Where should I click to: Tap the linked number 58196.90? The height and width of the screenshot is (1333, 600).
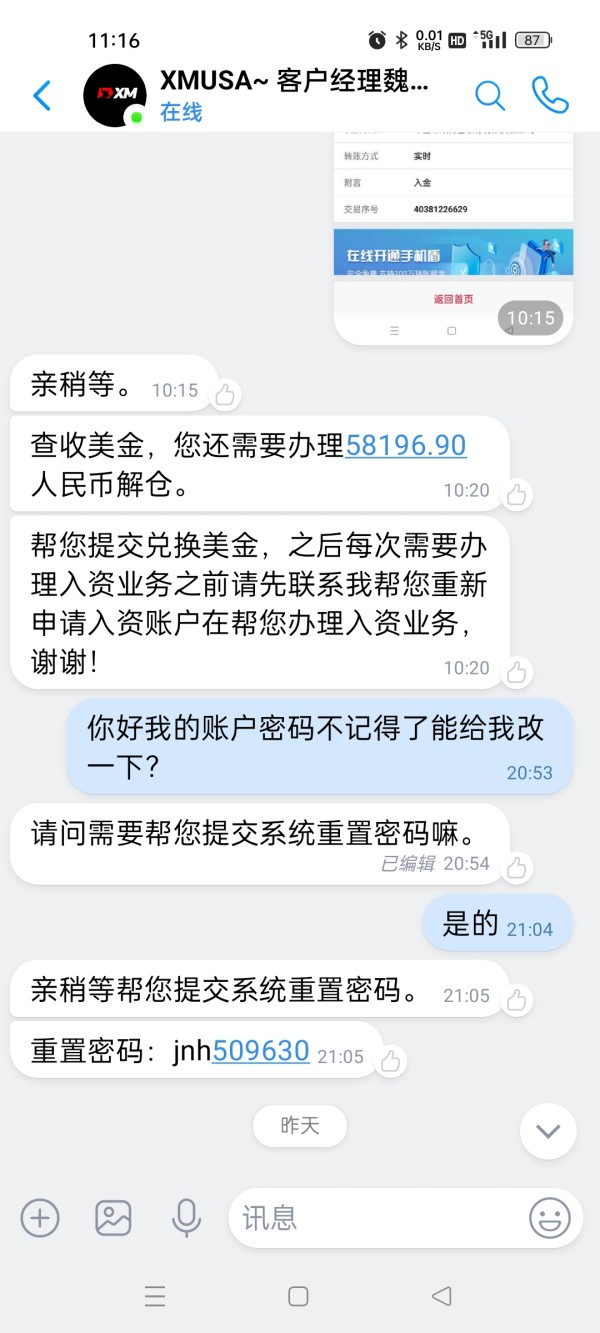[x=406, y=445]
